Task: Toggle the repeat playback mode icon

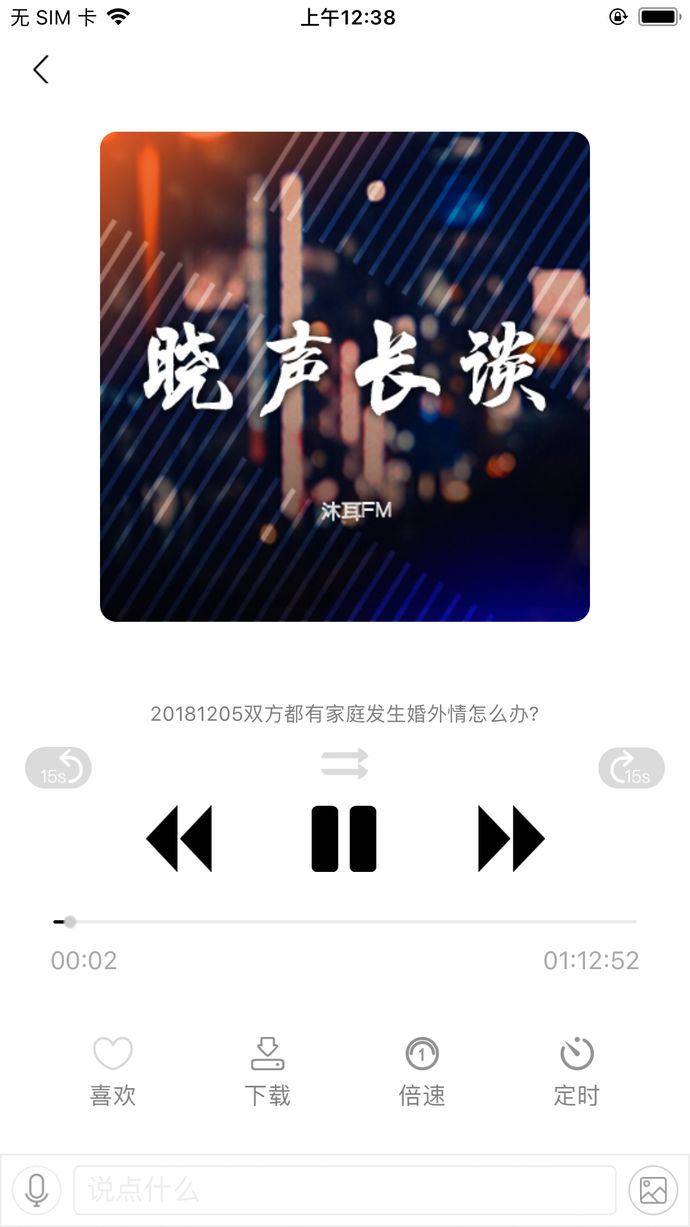Action: (345, 763)
